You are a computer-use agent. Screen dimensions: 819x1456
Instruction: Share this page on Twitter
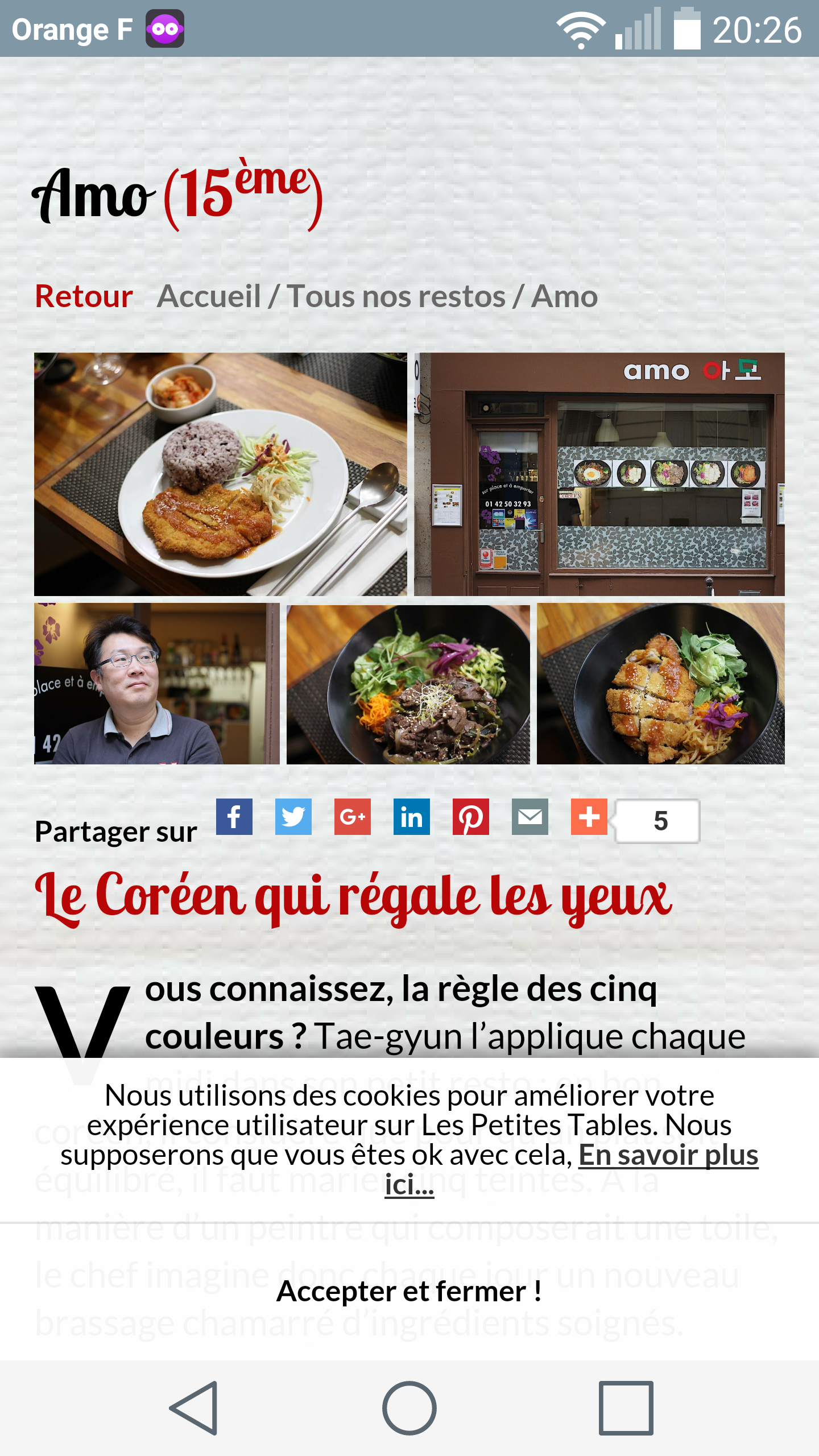click(x=293, y=817)
